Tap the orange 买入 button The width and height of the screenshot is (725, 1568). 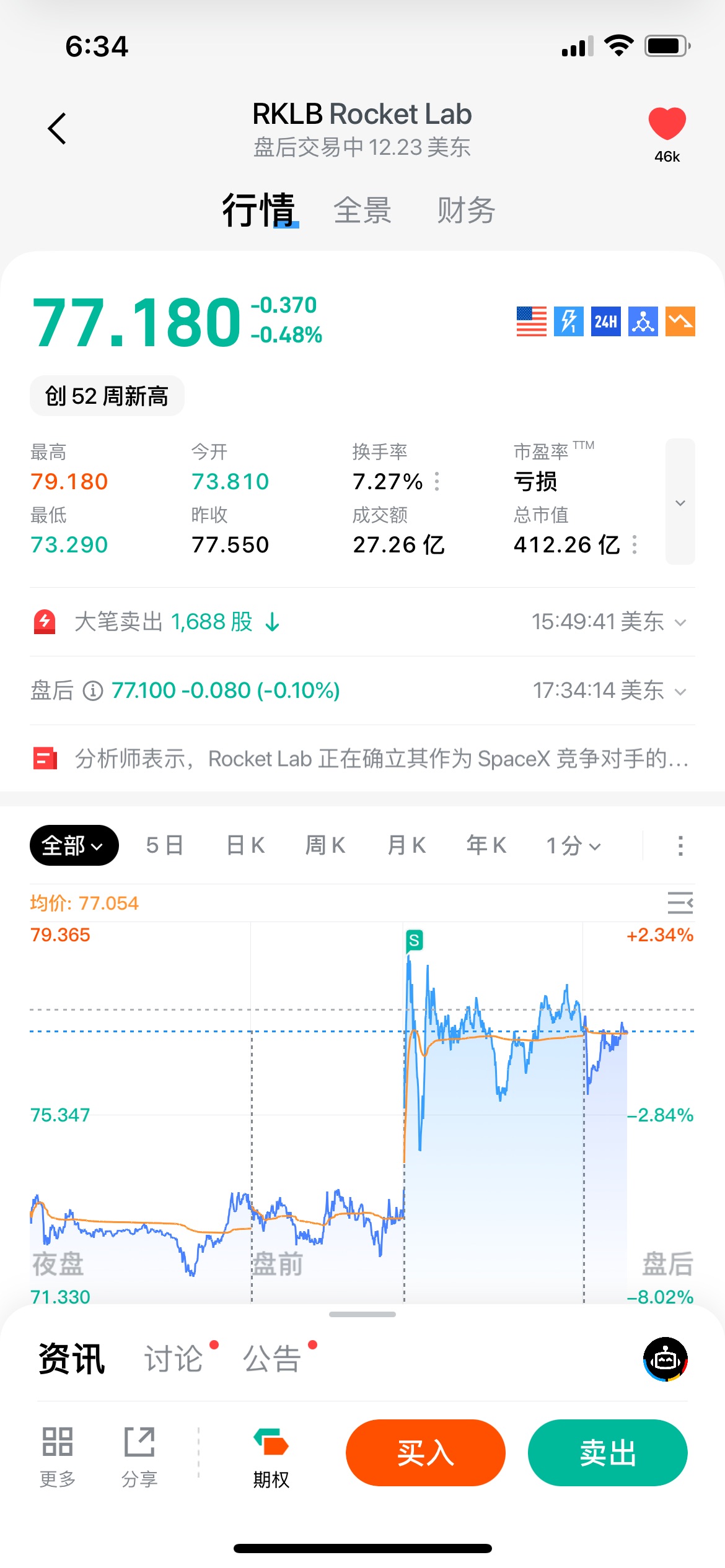425,1452
